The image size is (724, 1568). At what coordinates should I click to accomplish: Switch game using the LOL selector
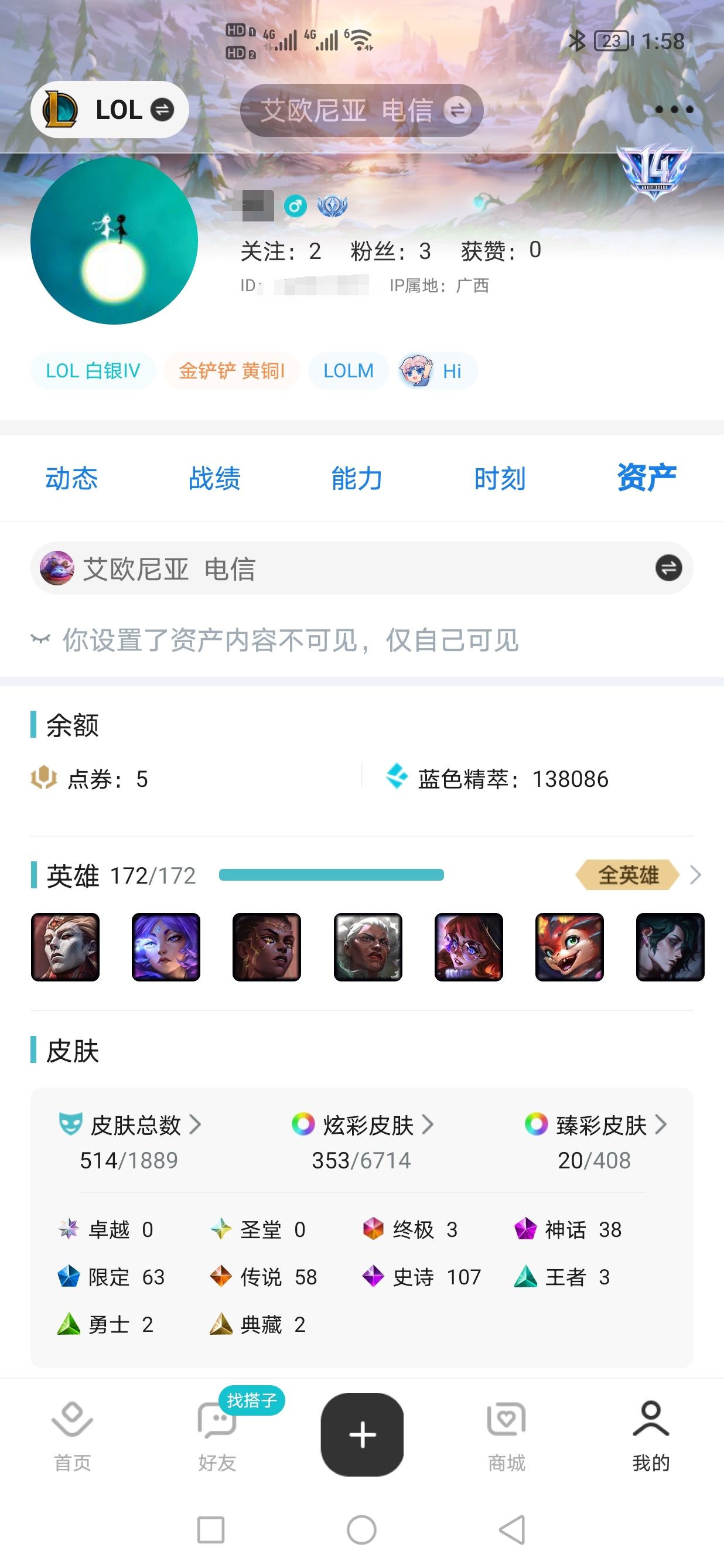tap(110, 110)
